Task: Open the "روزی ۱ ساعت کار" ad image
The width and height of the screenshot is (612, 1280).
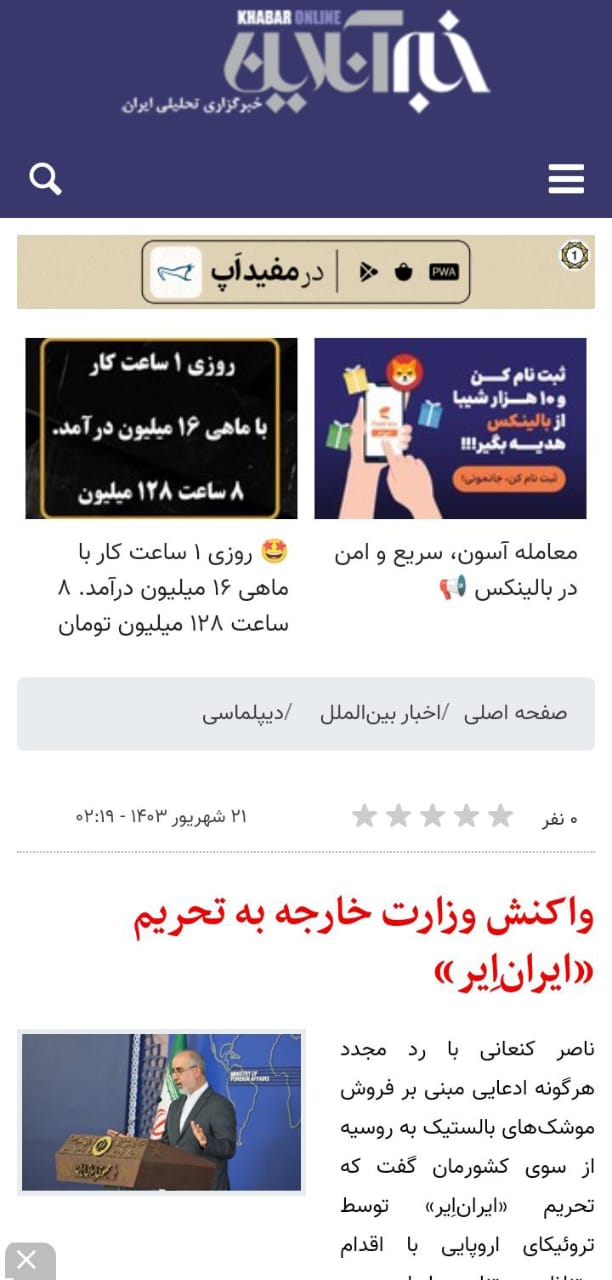Action: point(161,428)
